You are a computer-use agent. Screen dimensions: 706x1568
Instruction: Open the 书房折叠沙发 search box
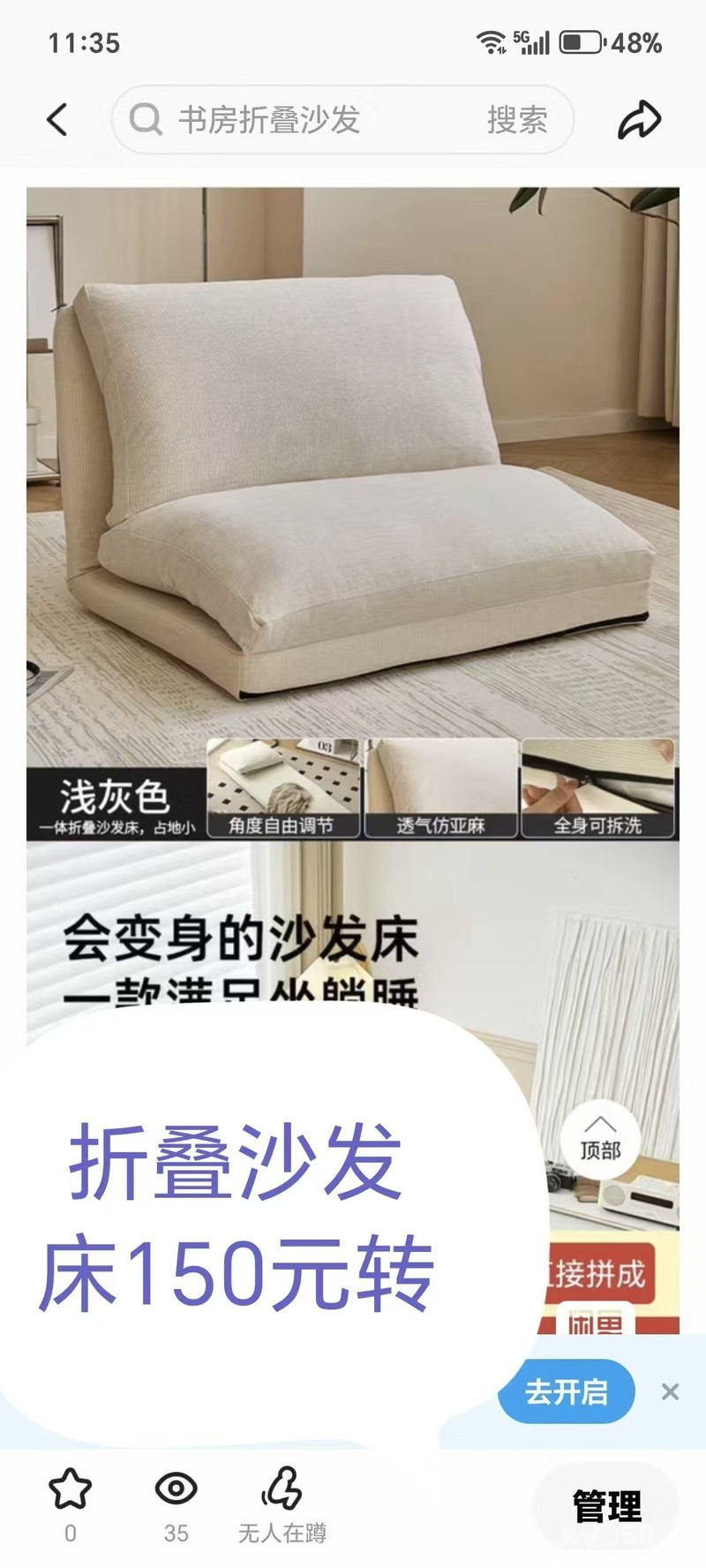[x=300, y=119]
